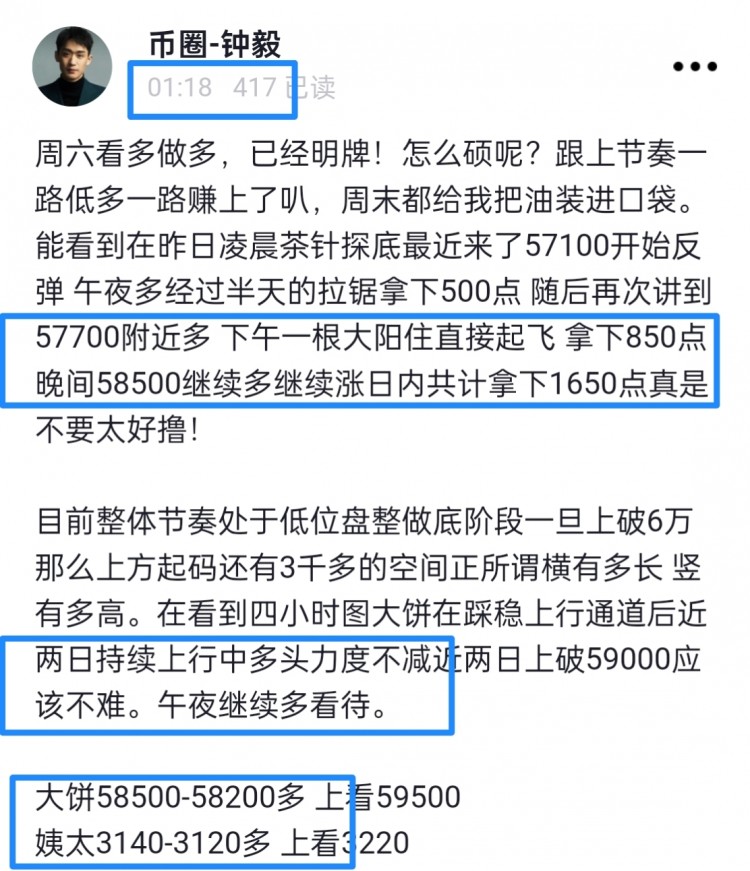The width and height of the screenshot is (750, 871).
Task: Tap the author name 币圈-钟毅
Action: coord(213,43)
